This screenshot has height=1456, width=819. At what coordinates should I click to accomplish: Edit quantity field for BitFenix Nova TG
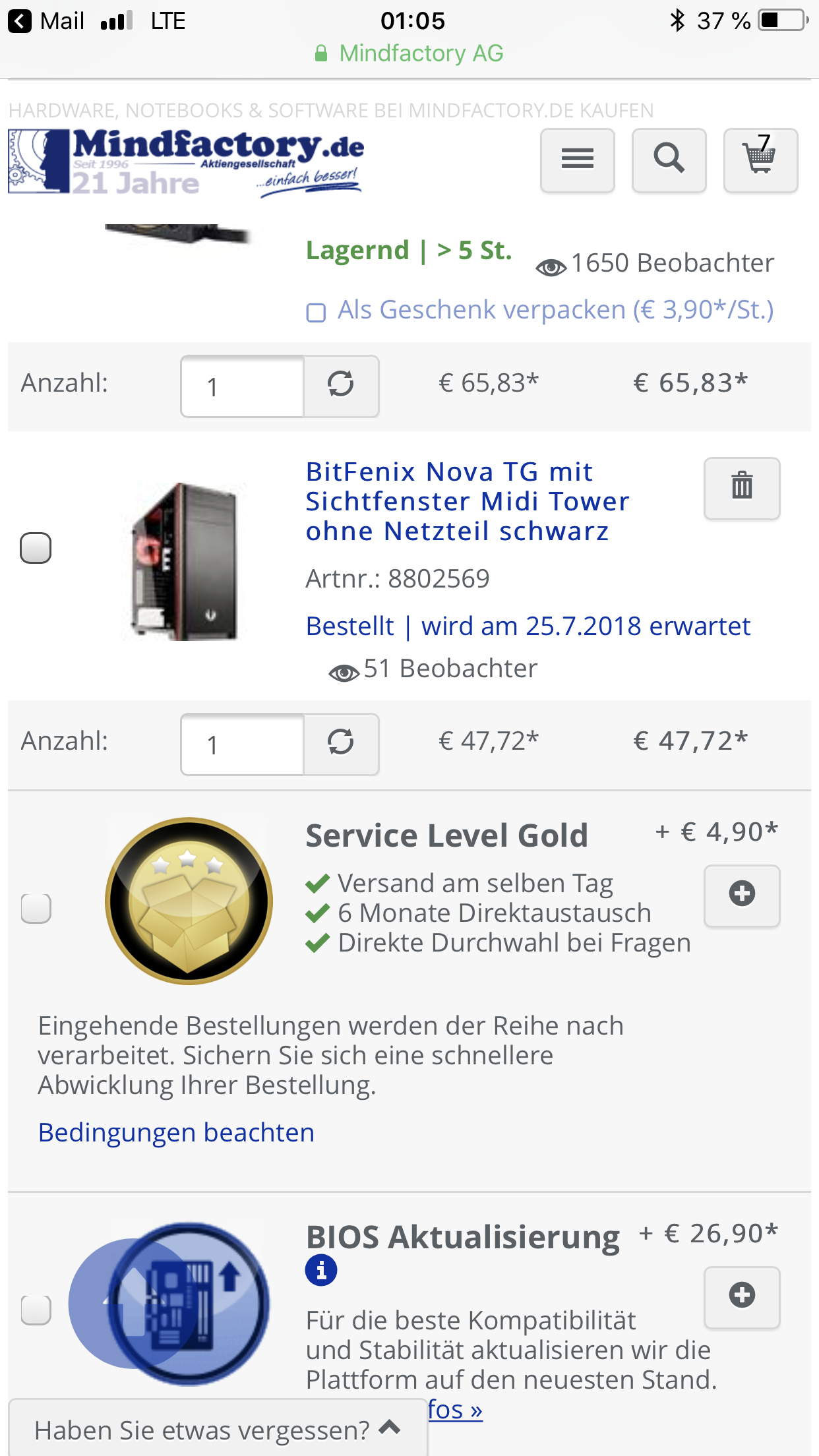click(x=242, y=744)
